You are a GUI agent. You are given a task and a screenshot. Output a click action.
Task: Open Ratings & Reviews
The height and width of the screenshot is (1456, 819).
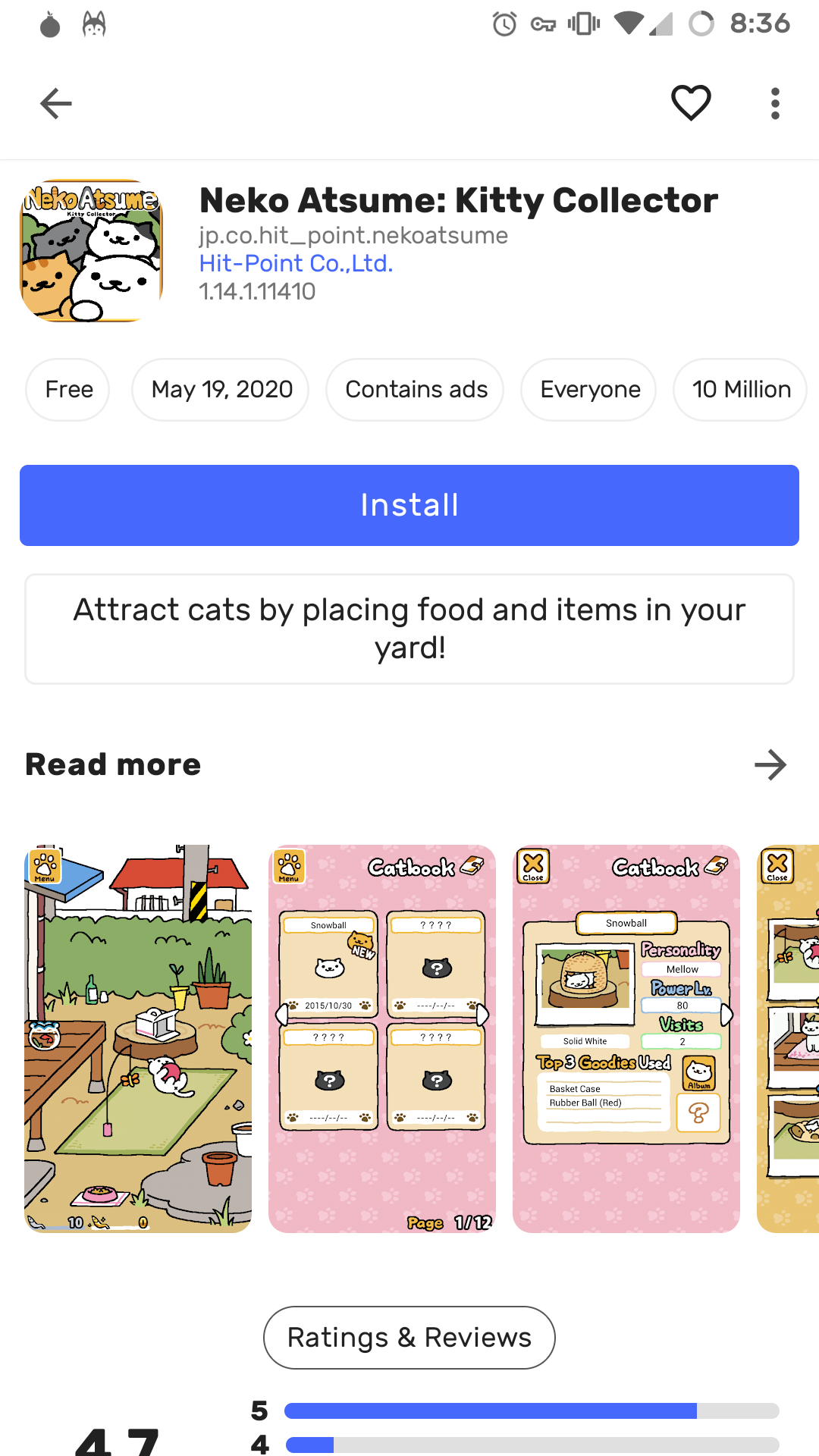click(409, 1338)
